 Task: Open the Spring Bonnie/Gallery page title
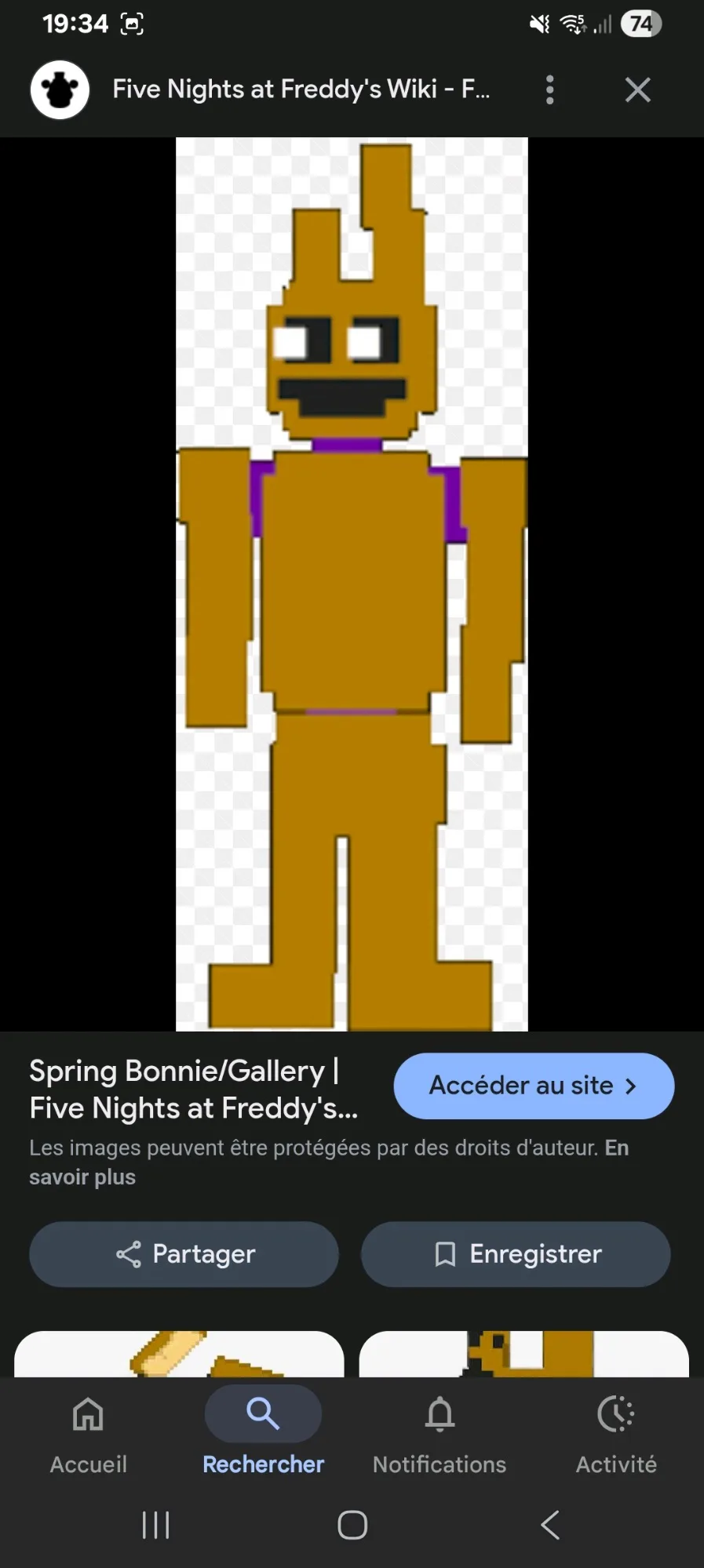click(194, 1089)
